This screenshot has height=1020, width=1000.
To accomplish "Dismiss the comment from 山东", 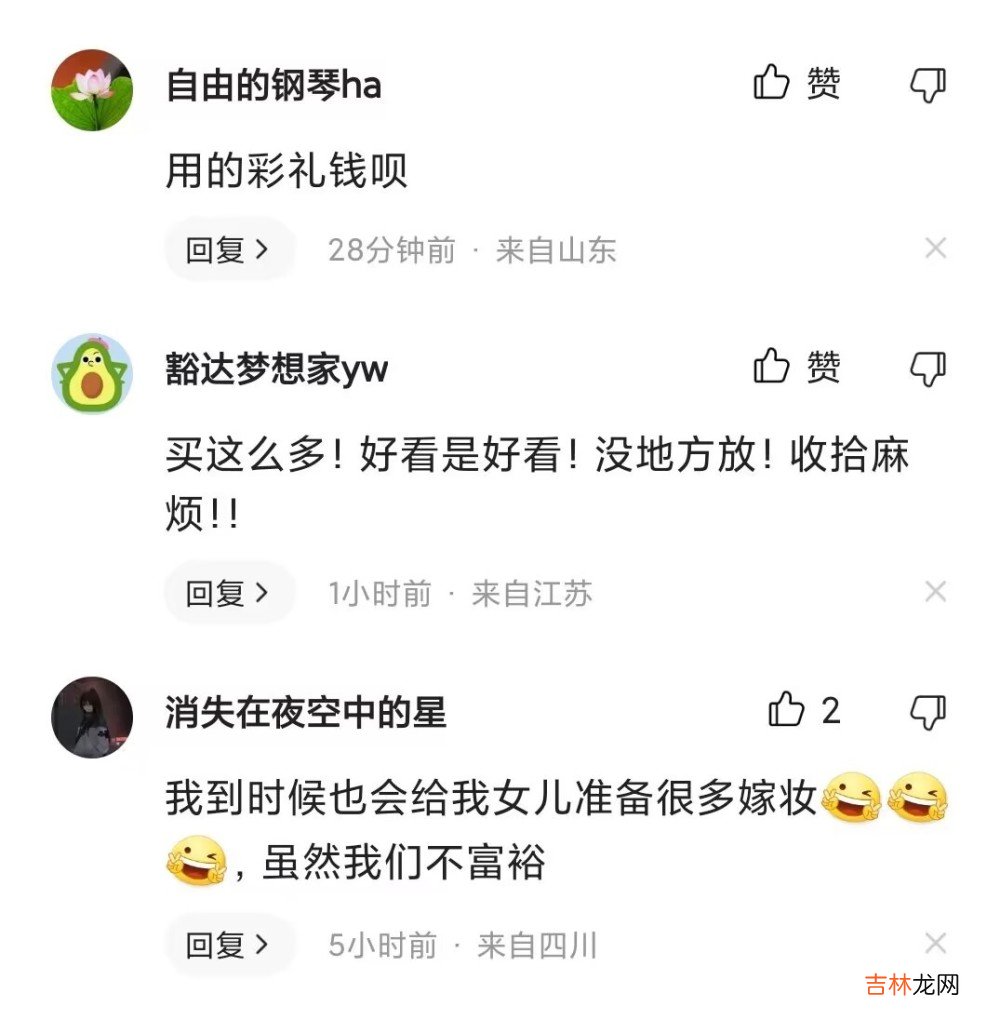I will (x=935, y=248).
